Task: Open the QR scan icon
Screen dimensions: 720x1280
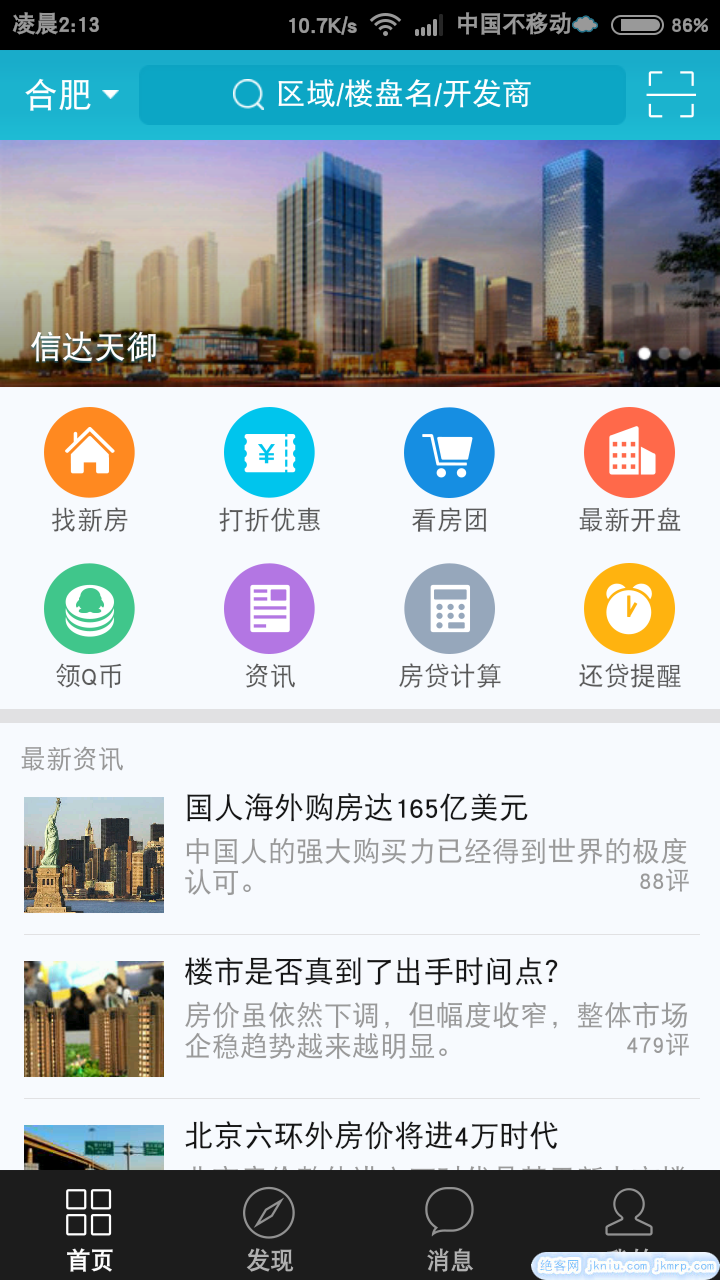Action: (670, 95)
